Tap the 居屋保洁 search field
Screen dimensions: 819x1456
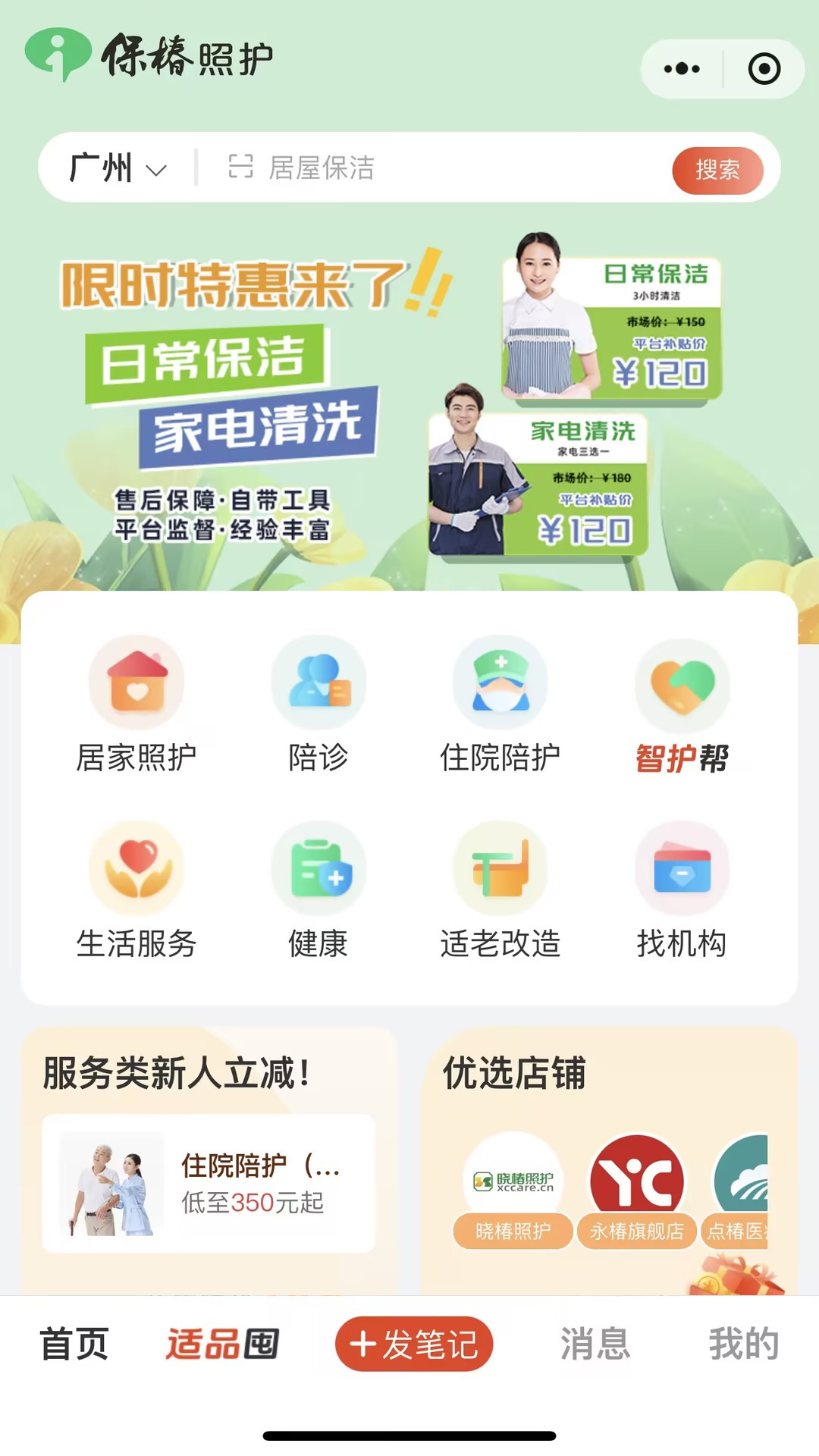click(425, 168)
